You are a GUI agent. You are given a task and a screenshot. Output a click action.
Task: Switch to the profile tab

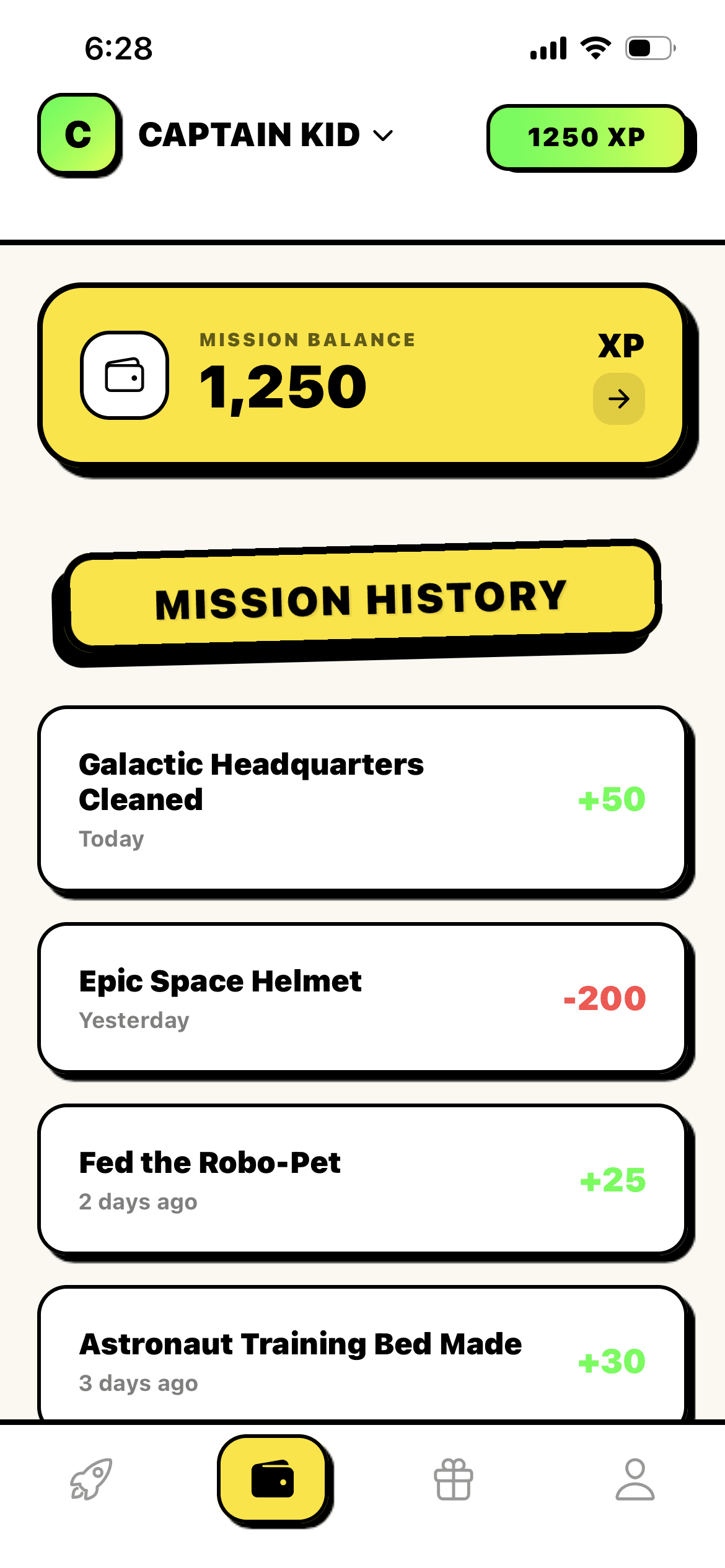[635, 1479]
